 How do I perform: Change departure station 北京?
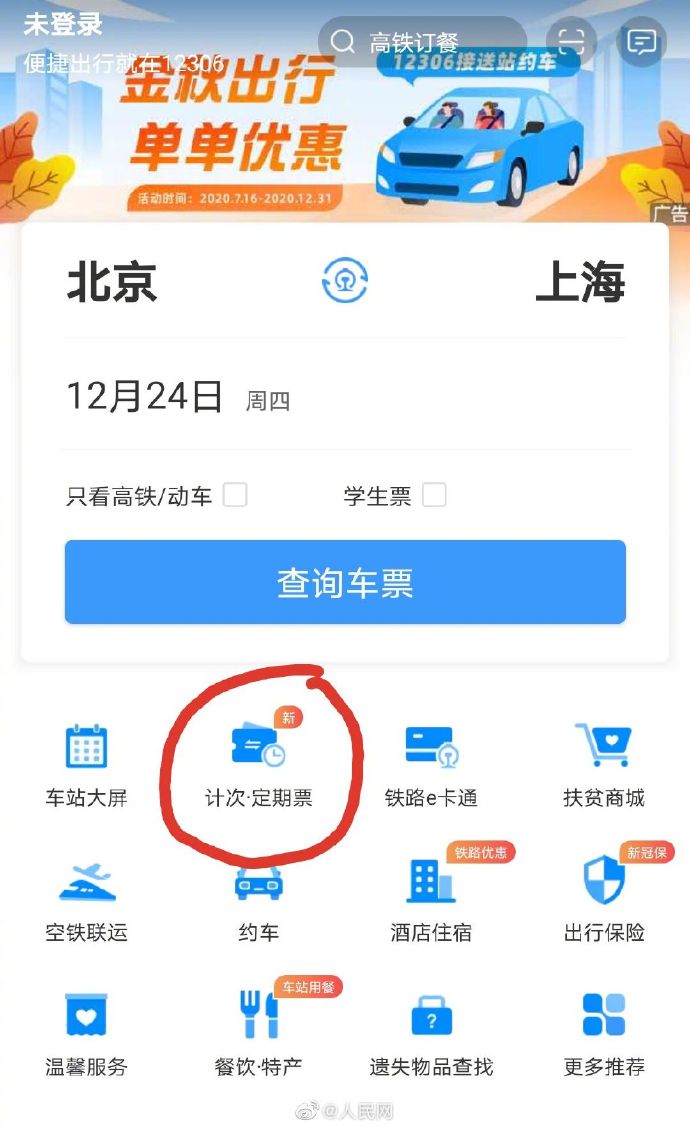(112, 282)
